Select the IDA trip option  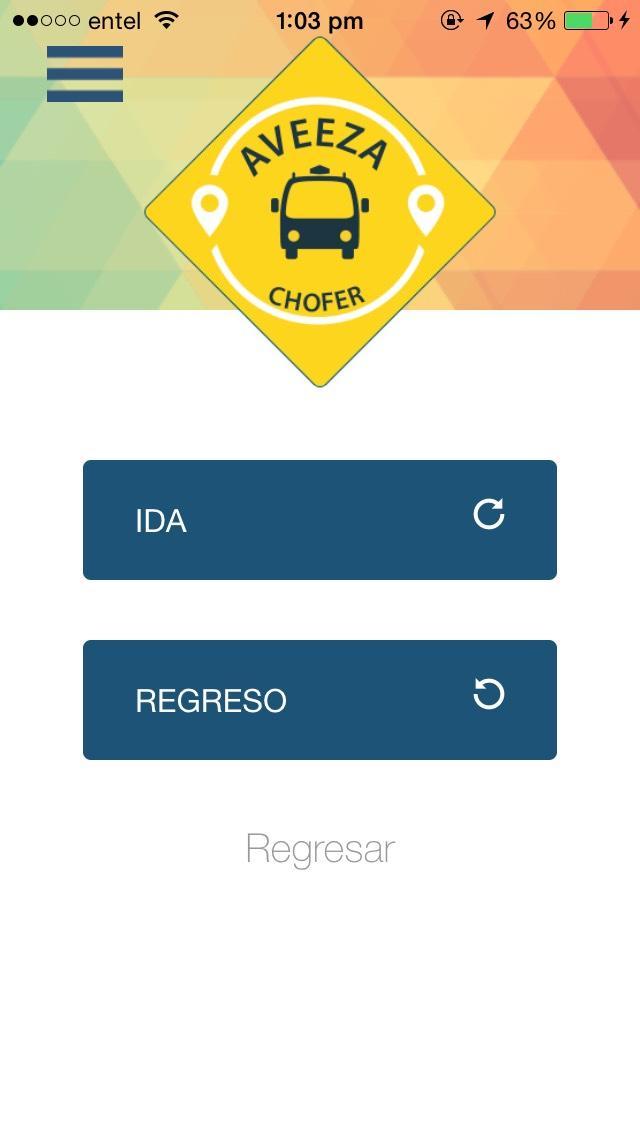pyautogui.click(x=319, y=520)
